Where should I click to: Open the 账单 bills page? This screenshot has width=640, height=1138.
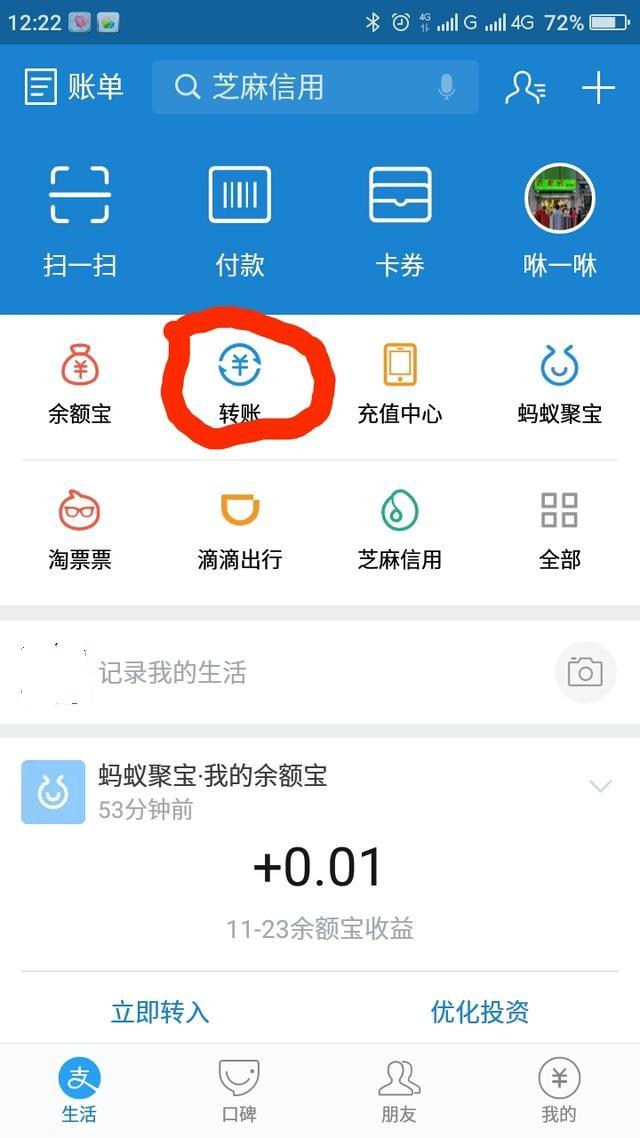(x=73, y=88)
